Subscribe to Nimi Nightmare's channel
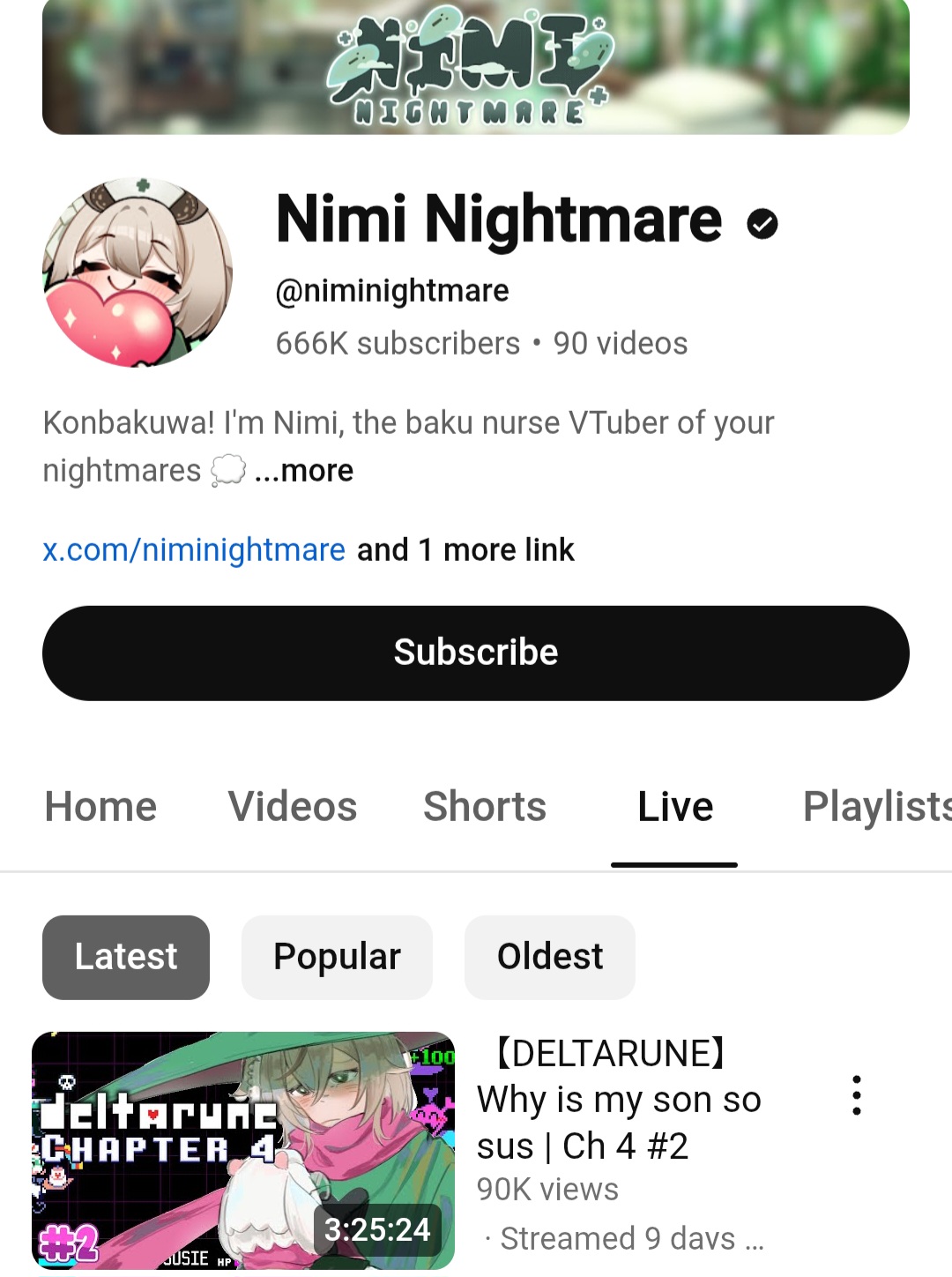Image resolution: width=952 pixels, height=1277 pixels. [476, 653]
